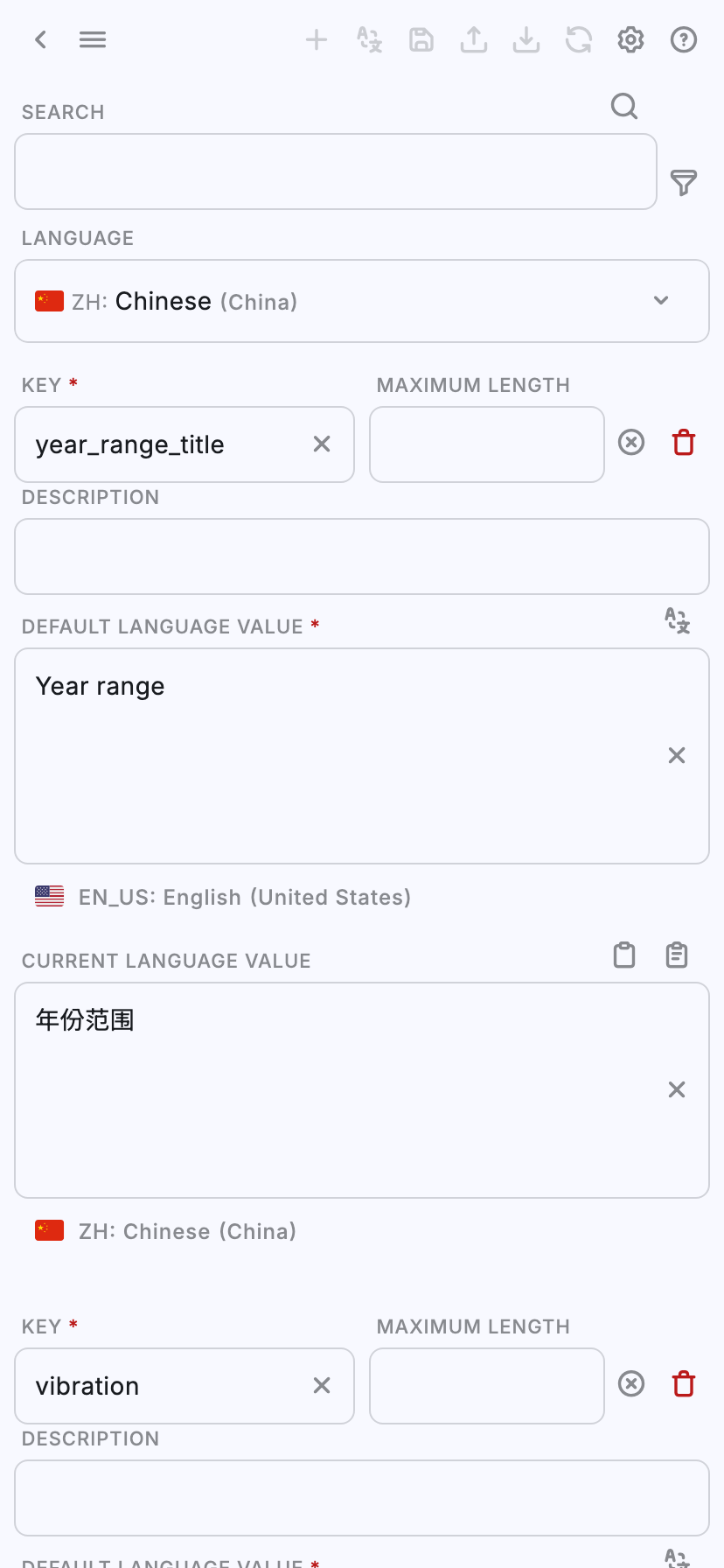Open search filter options

pyautogui.click(x=684, y=184)
